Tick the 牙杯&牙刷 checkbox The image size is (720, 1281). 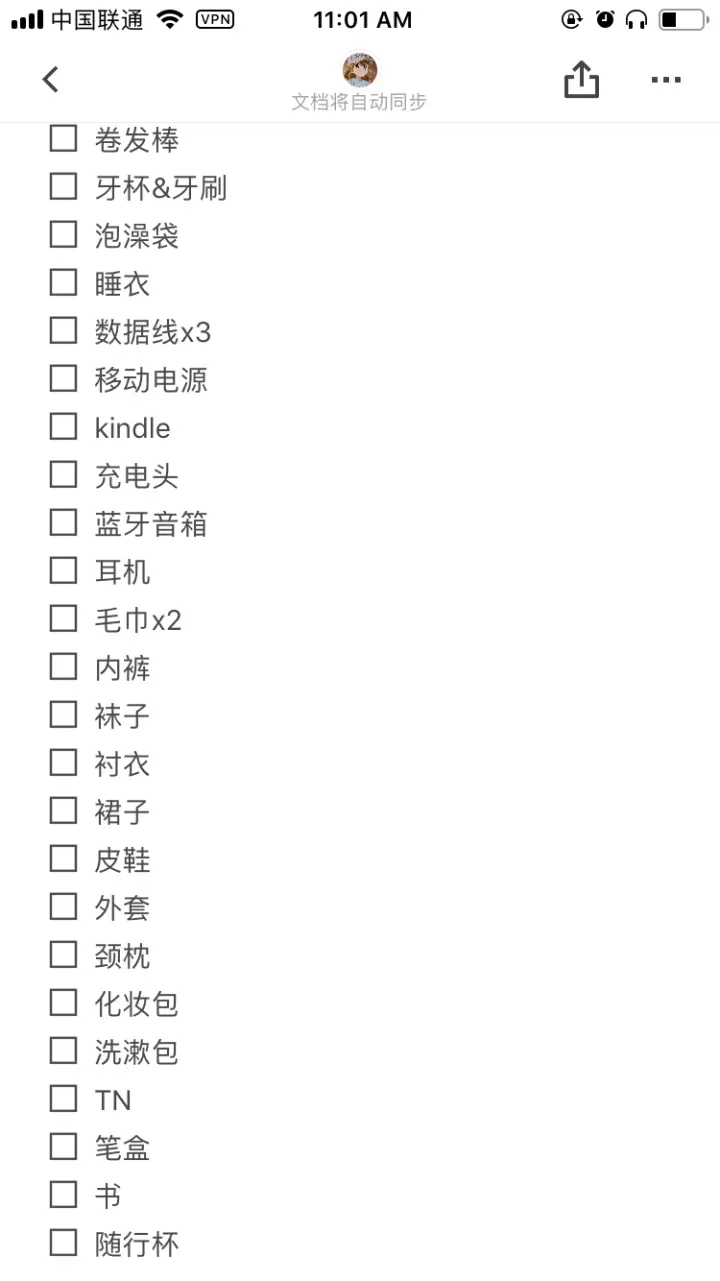click(63, 187)
